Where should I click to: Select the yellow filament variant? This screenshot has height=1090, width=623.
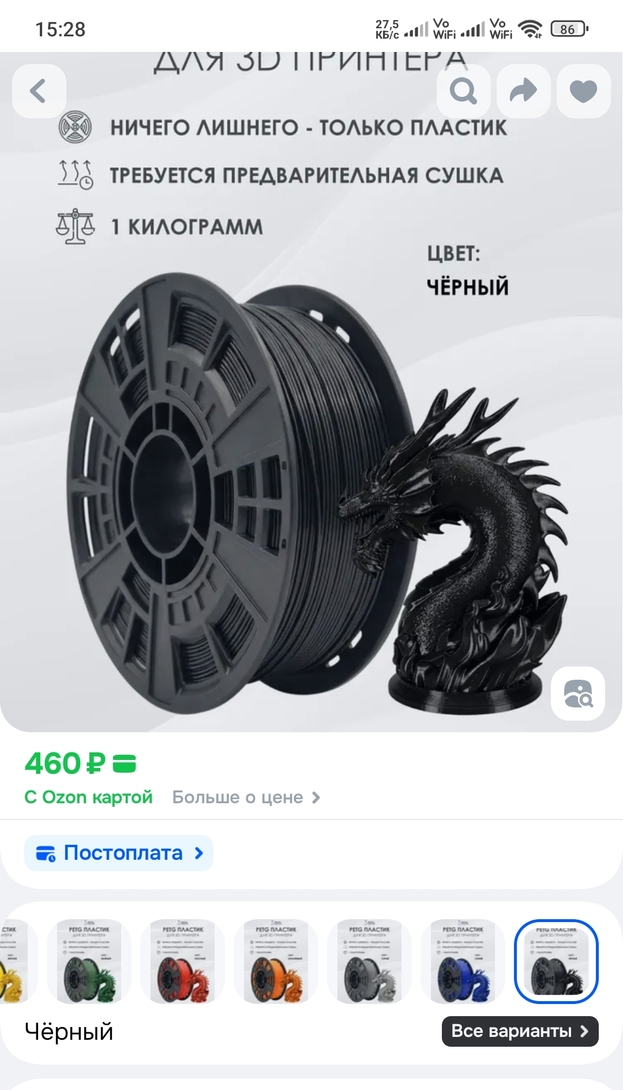[14, 961]
